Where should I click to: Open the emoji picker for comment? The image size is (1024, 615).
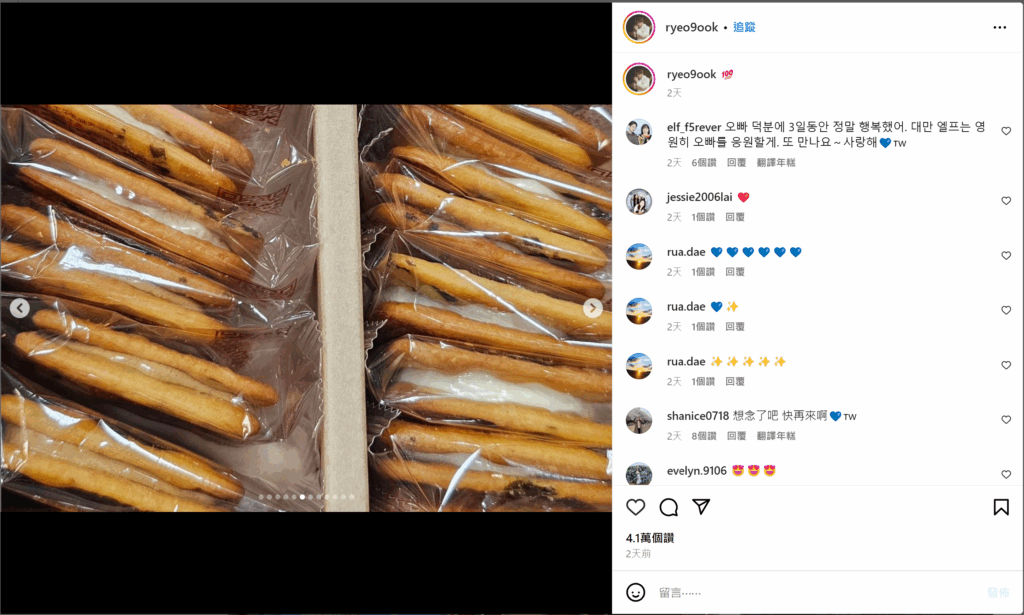coord(636,592)
